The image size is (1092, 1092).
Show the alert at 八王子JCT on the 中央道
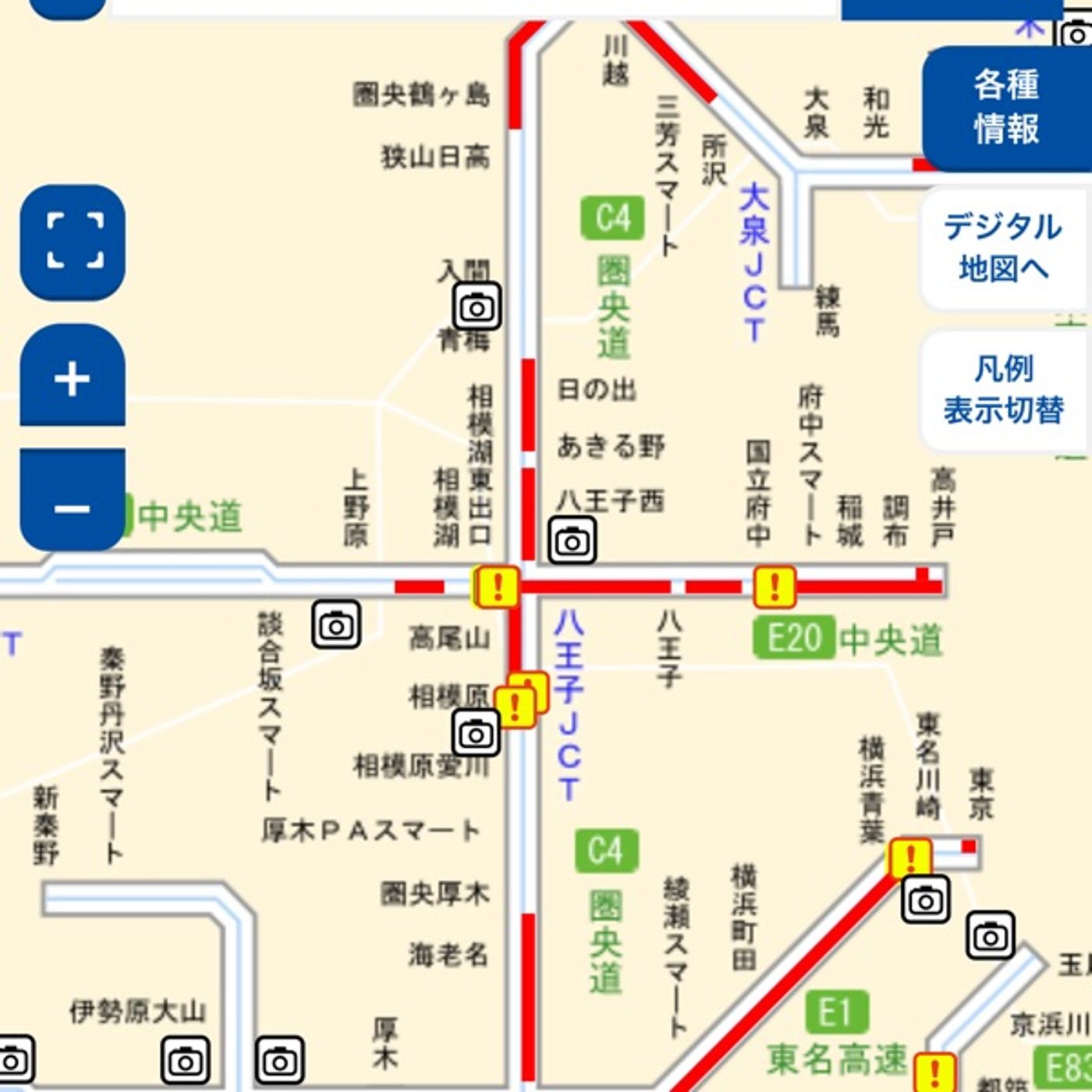[x=498, y=587]
